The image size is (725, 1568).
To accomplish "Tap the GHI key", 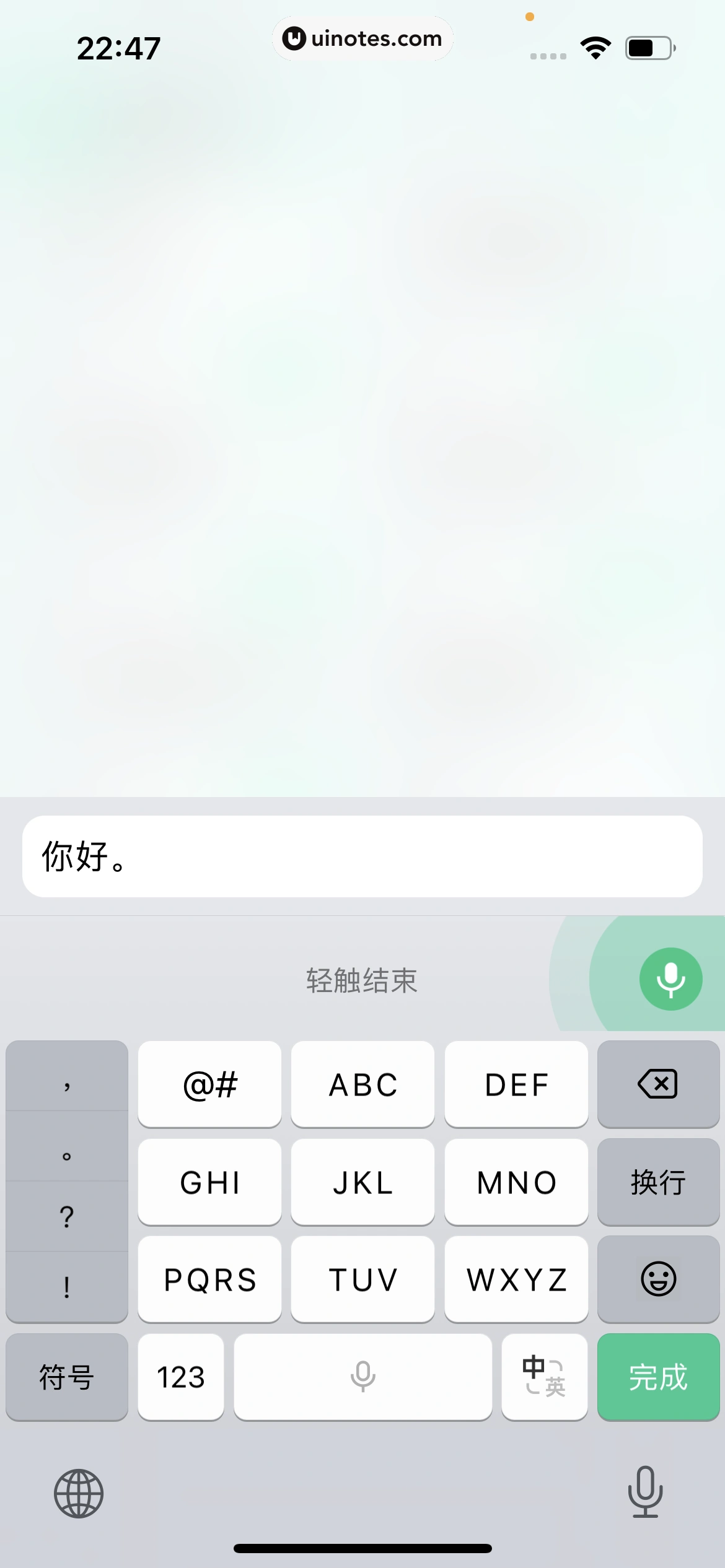I will (x=209, y=1182).
